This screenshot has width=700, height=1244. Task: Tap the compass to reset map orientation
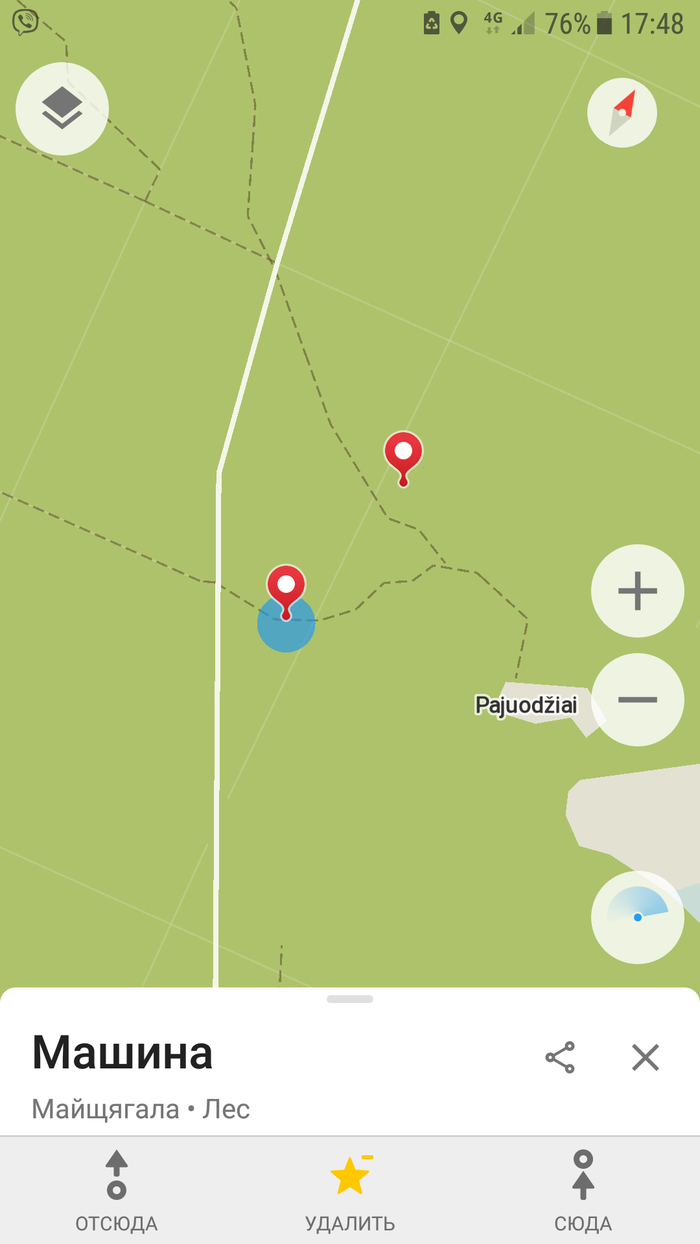(x=622, y=113)
